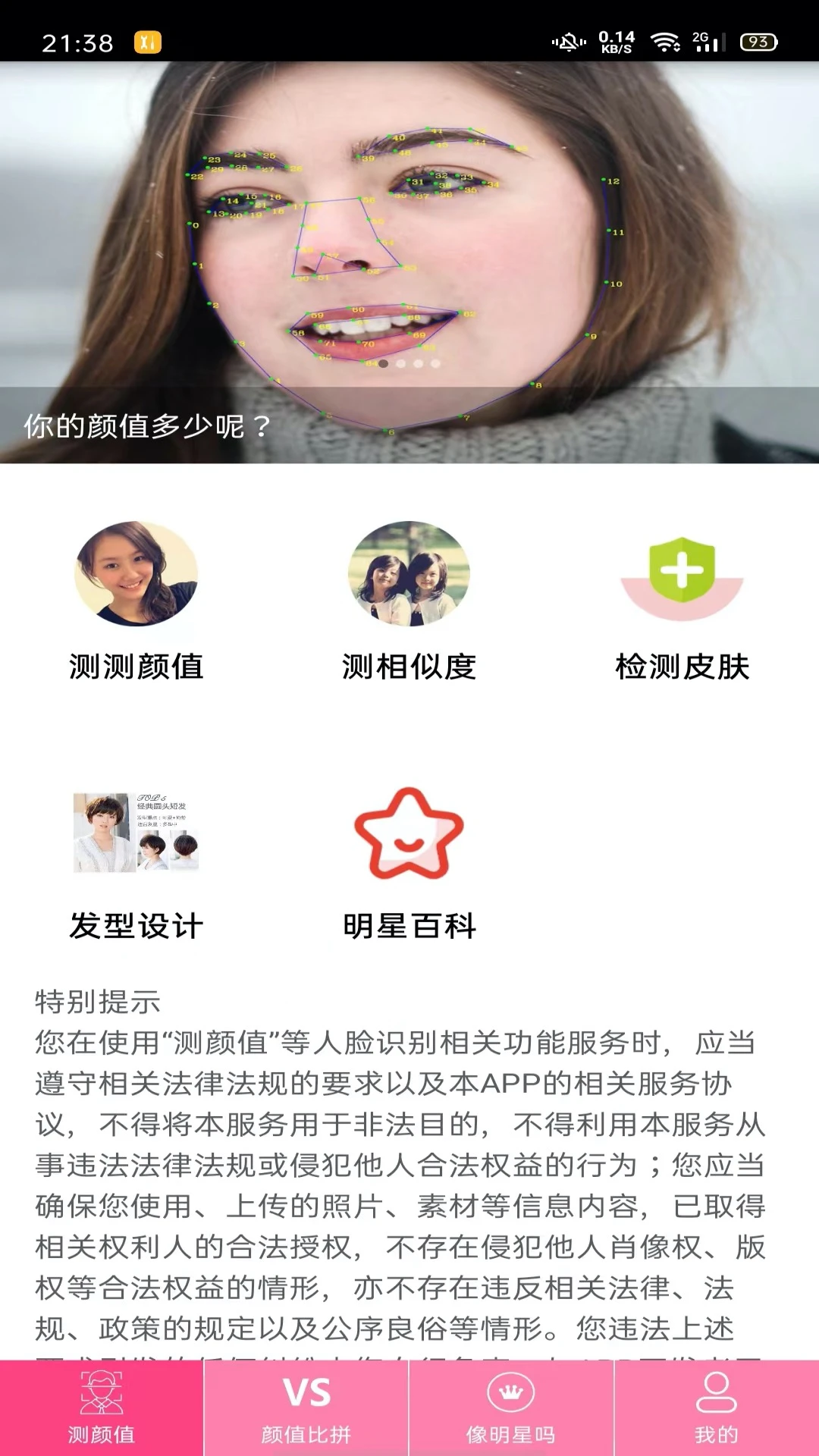Select the 测颜值 bottom tab
The image size is (819, 1456).
(102, 1407)
